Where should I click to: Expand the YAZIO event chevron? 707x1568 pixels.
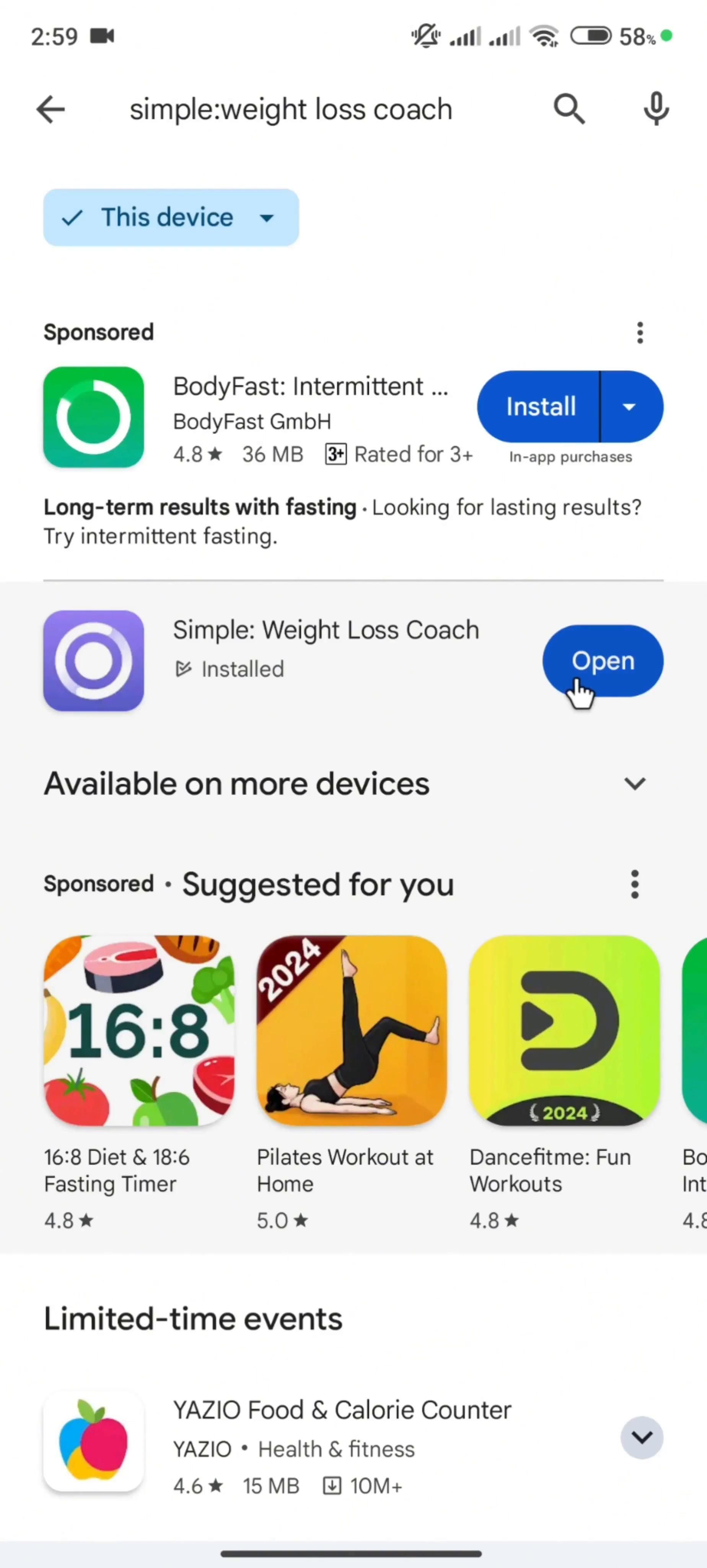point(641,1438)
